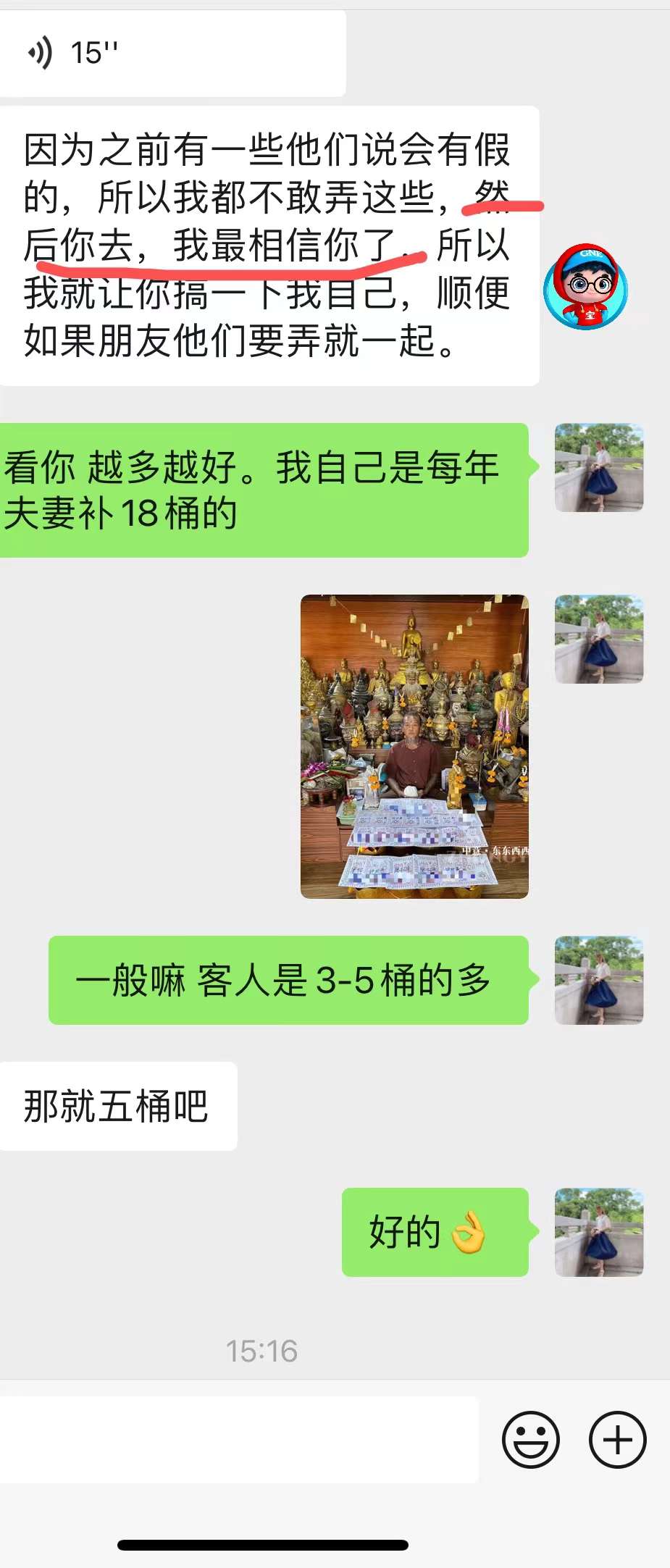The image size is (670, 1568).
Task: Open the plus attachments menu
Action: click(x=617, y=1439)
